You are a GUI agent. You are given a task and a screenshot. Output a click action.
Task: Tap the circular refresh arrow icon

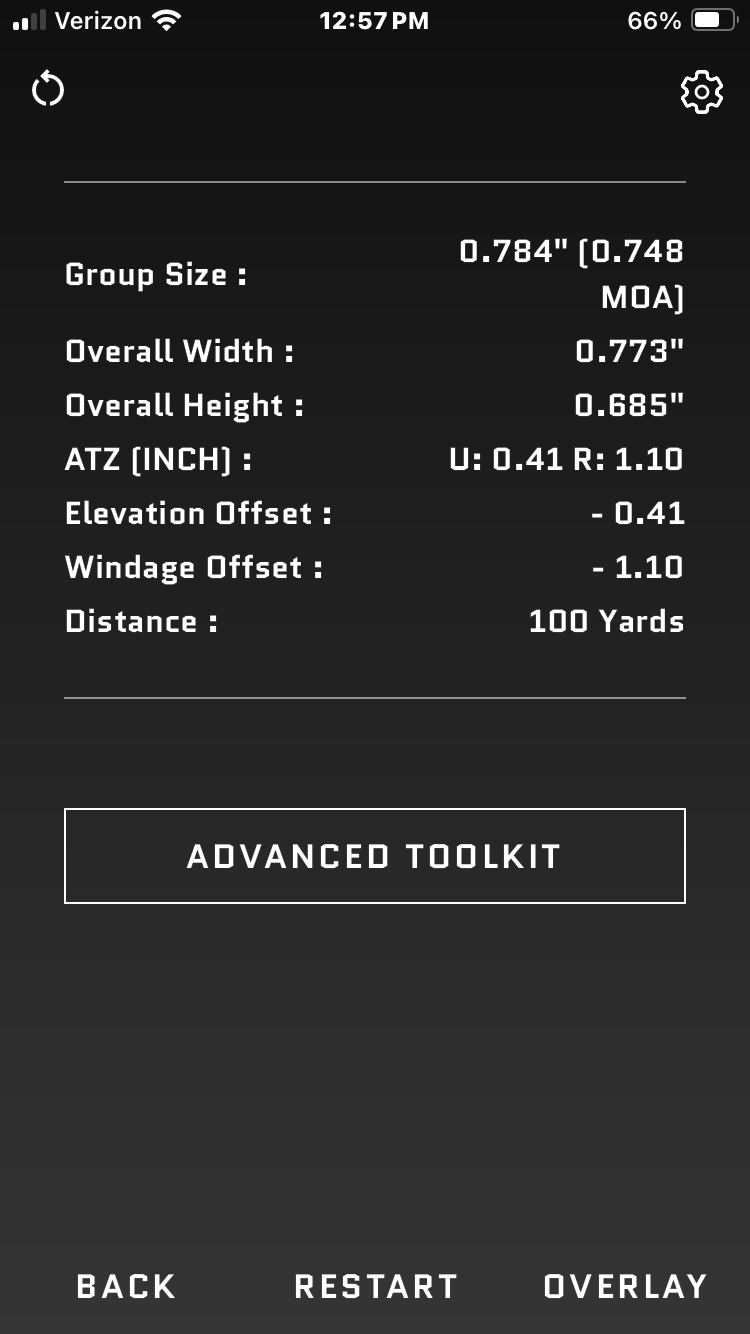click(x=47, y=91)
